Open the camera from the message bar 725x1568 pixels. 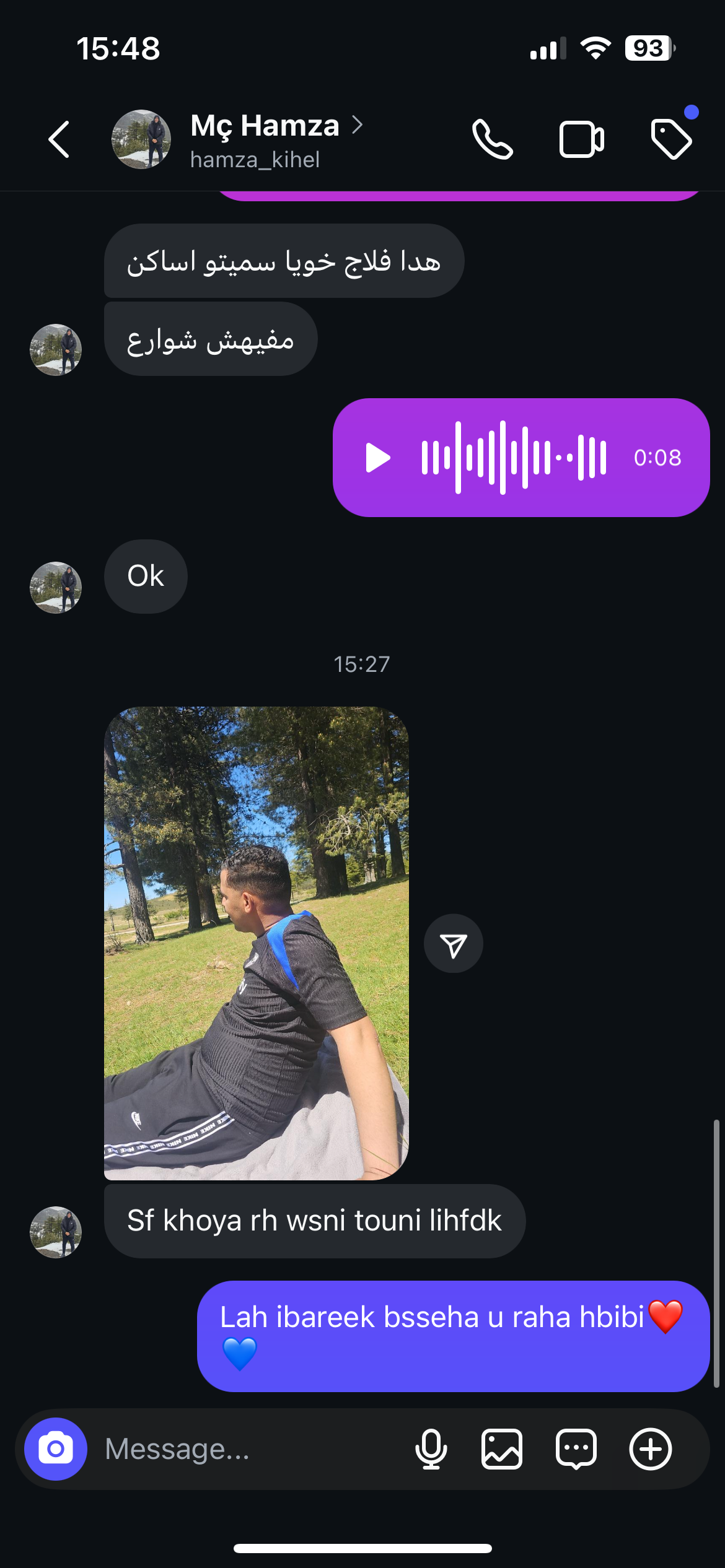point(56,1449)
